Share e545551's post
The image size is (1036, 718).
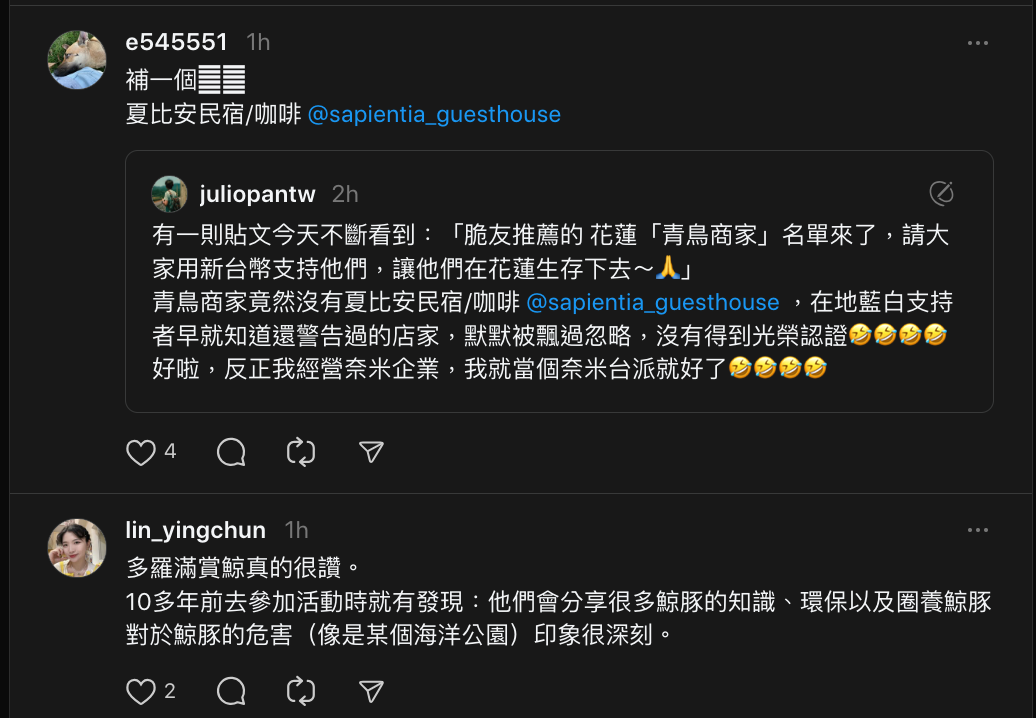pyautogui.click(x=371, y=453)
